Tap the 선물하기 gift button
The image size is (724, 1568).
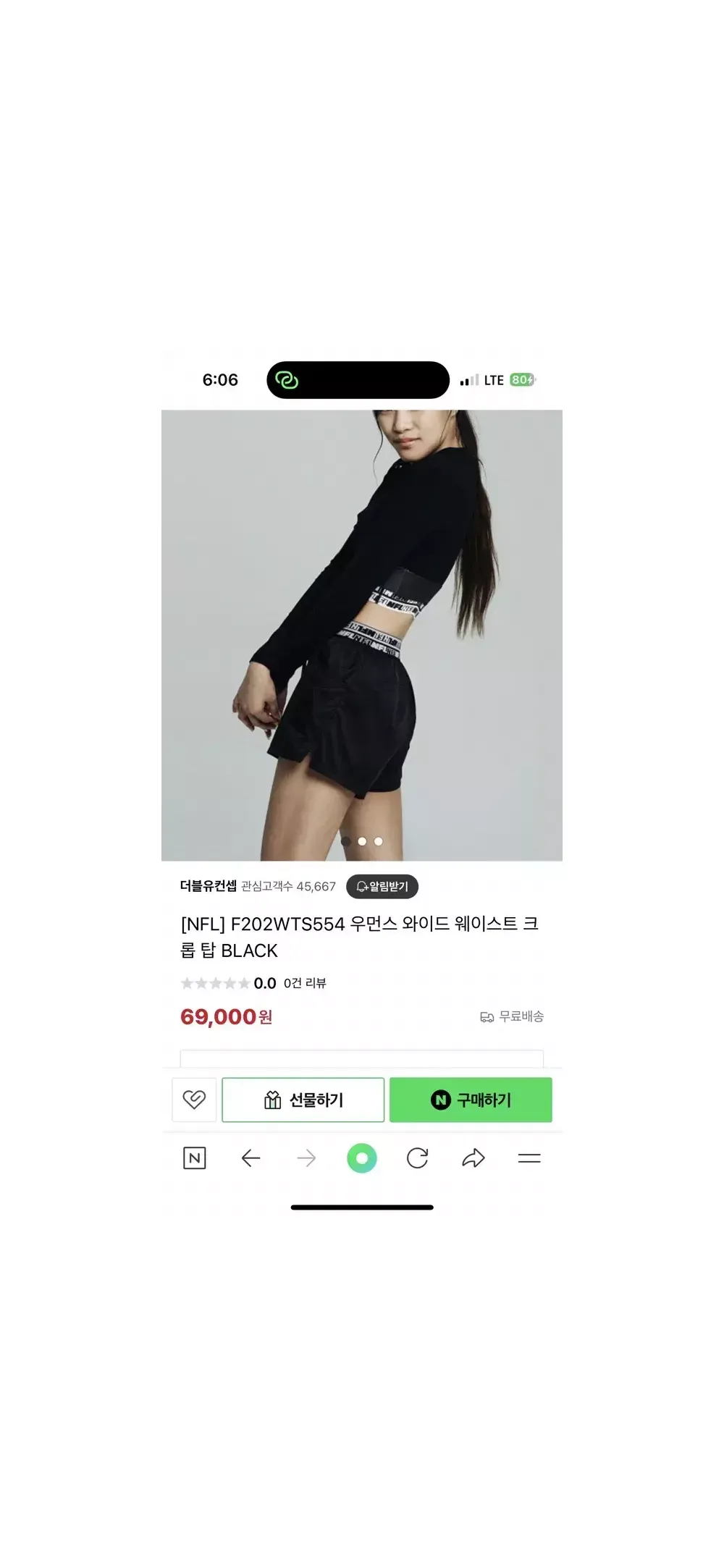(x=303, y=1100)
